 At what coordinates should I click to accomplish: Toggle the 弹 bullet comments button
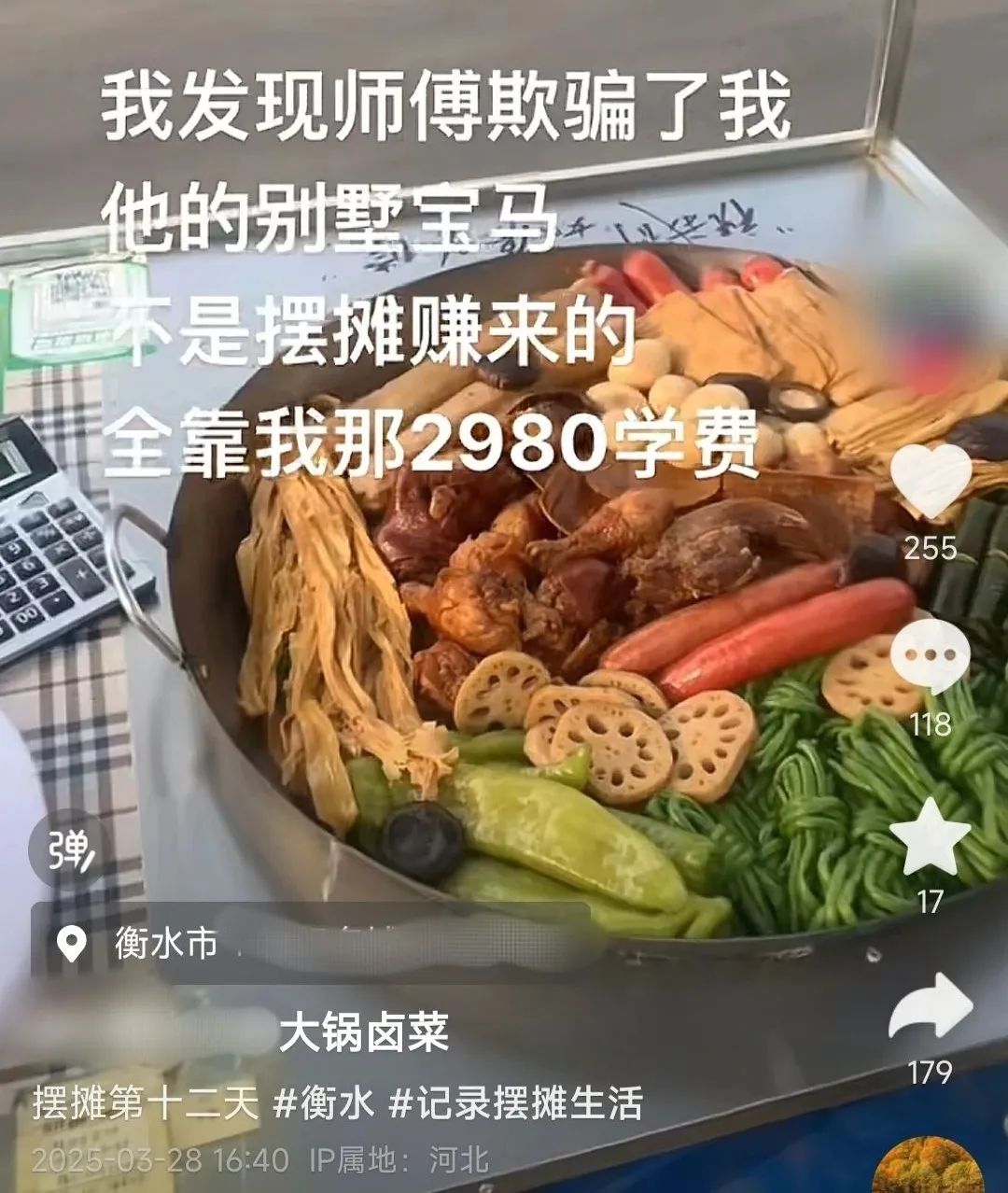(x=71, y=849)
